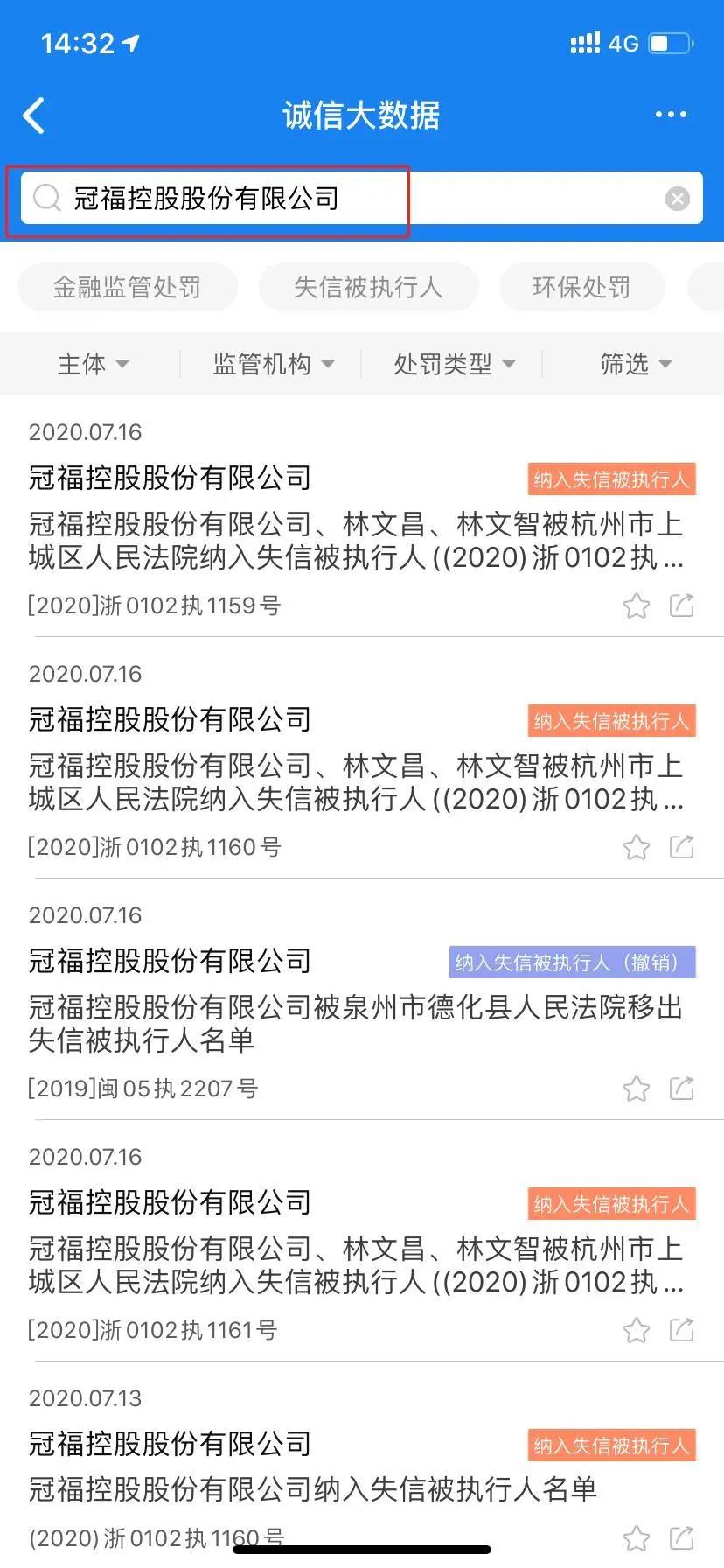Favorite the record [2020]浙0102执1159号
Viewport: 724px width, 1568px height.
pos(637,605)
